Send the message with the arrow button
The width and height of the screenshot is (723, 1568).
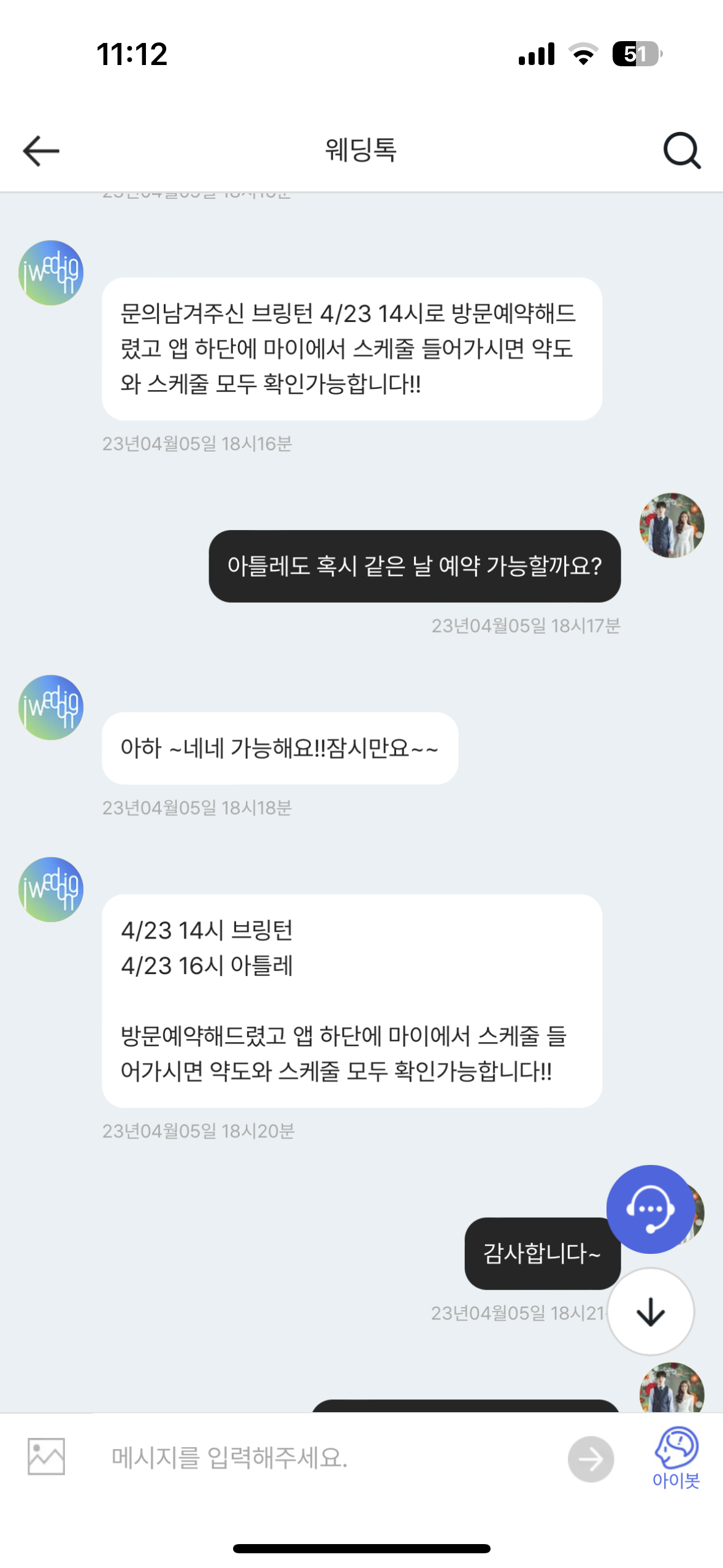[x=591, y=1459]
